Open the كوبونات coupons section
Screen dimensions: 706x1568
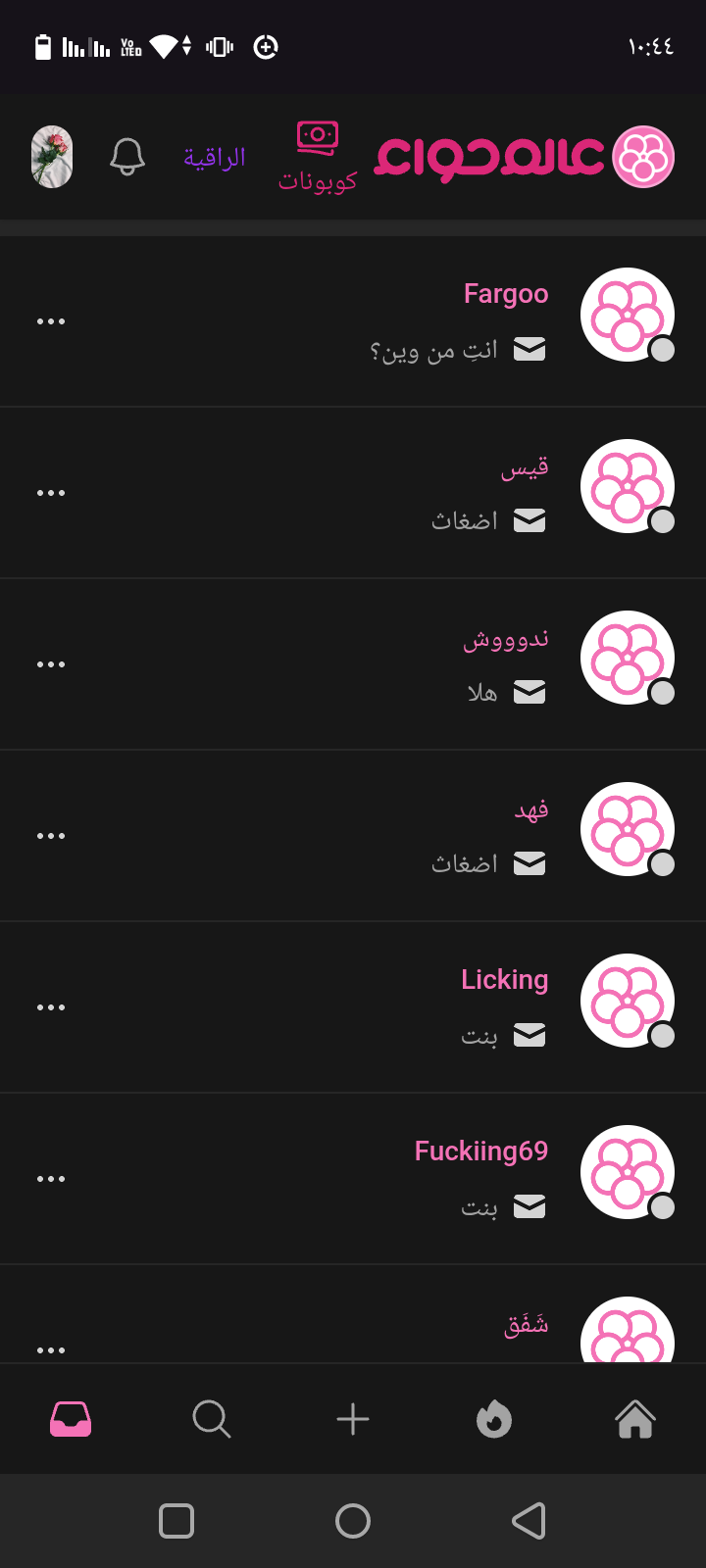(318, 157)
